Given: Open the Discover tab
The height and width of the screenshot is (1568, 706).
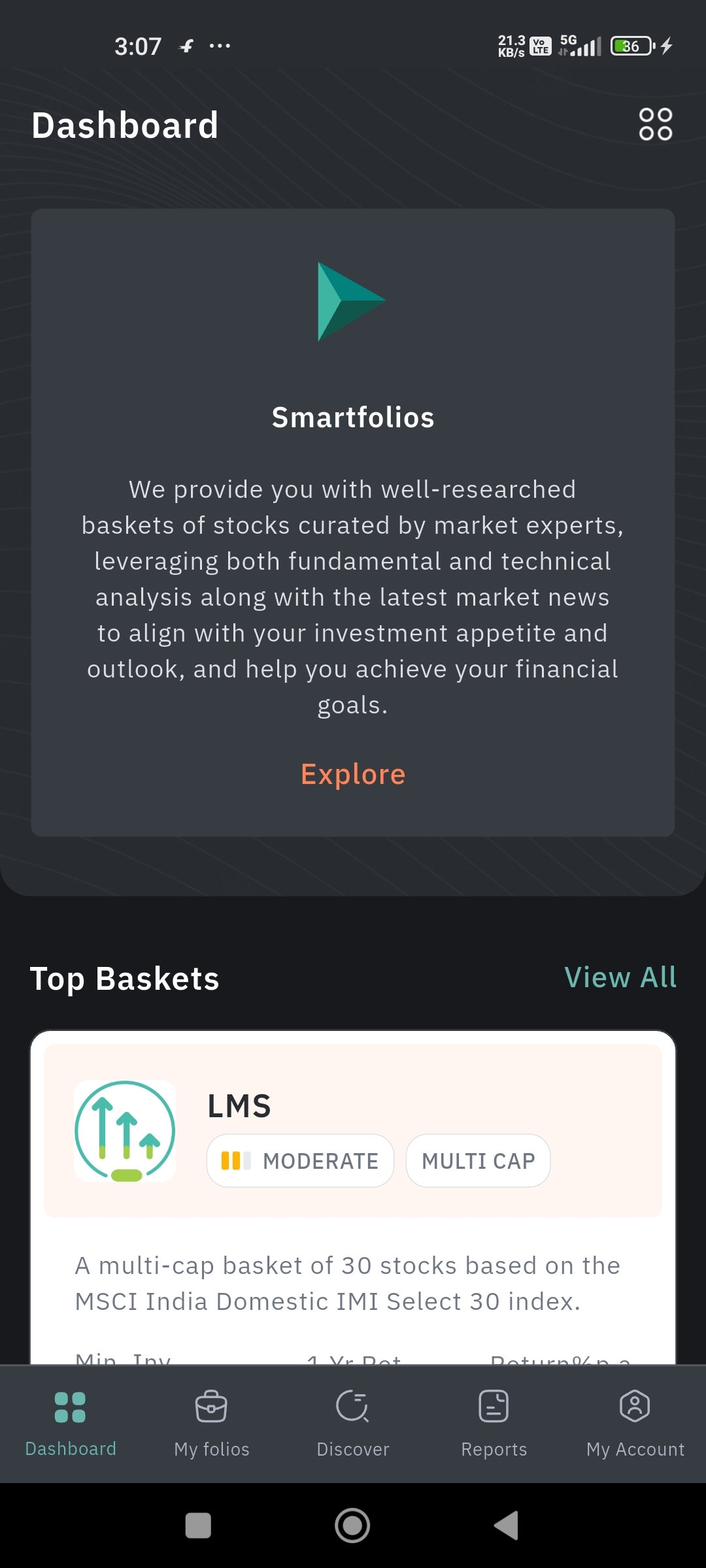Looking at the screenshot, I should (x=353, y=1423).
